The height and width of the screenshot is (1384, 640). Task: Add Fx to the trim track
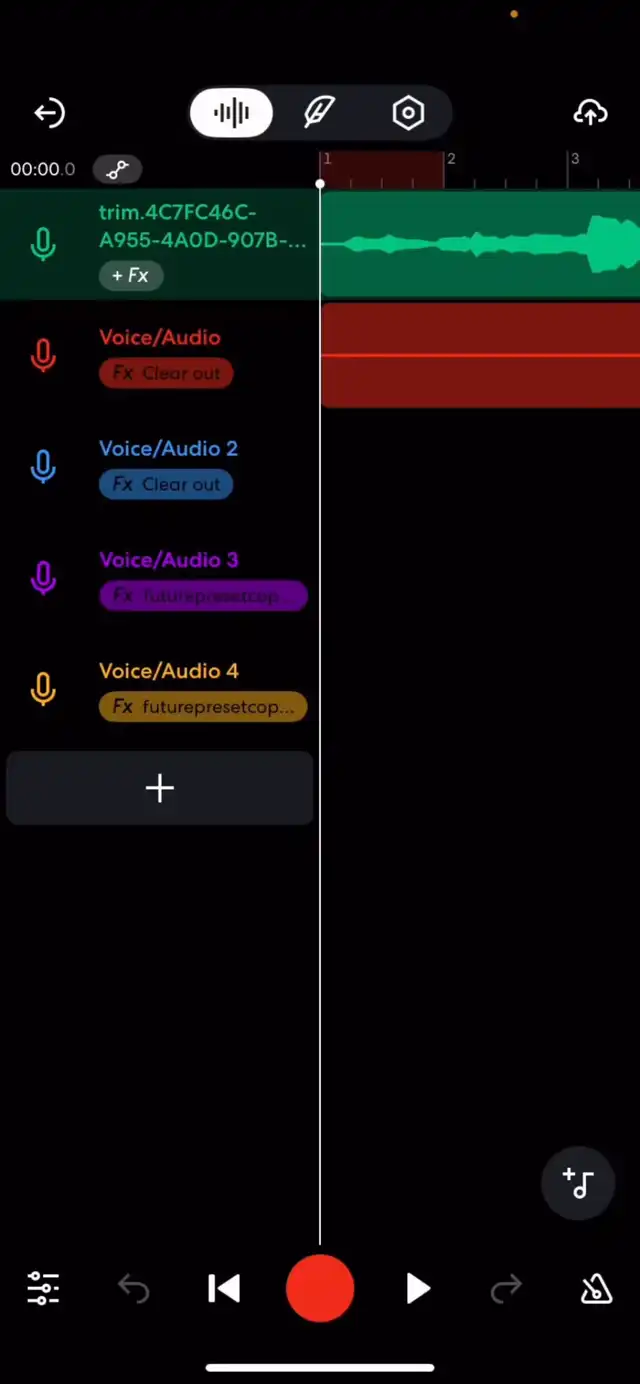pyautogui.click(x=131, y=275)
